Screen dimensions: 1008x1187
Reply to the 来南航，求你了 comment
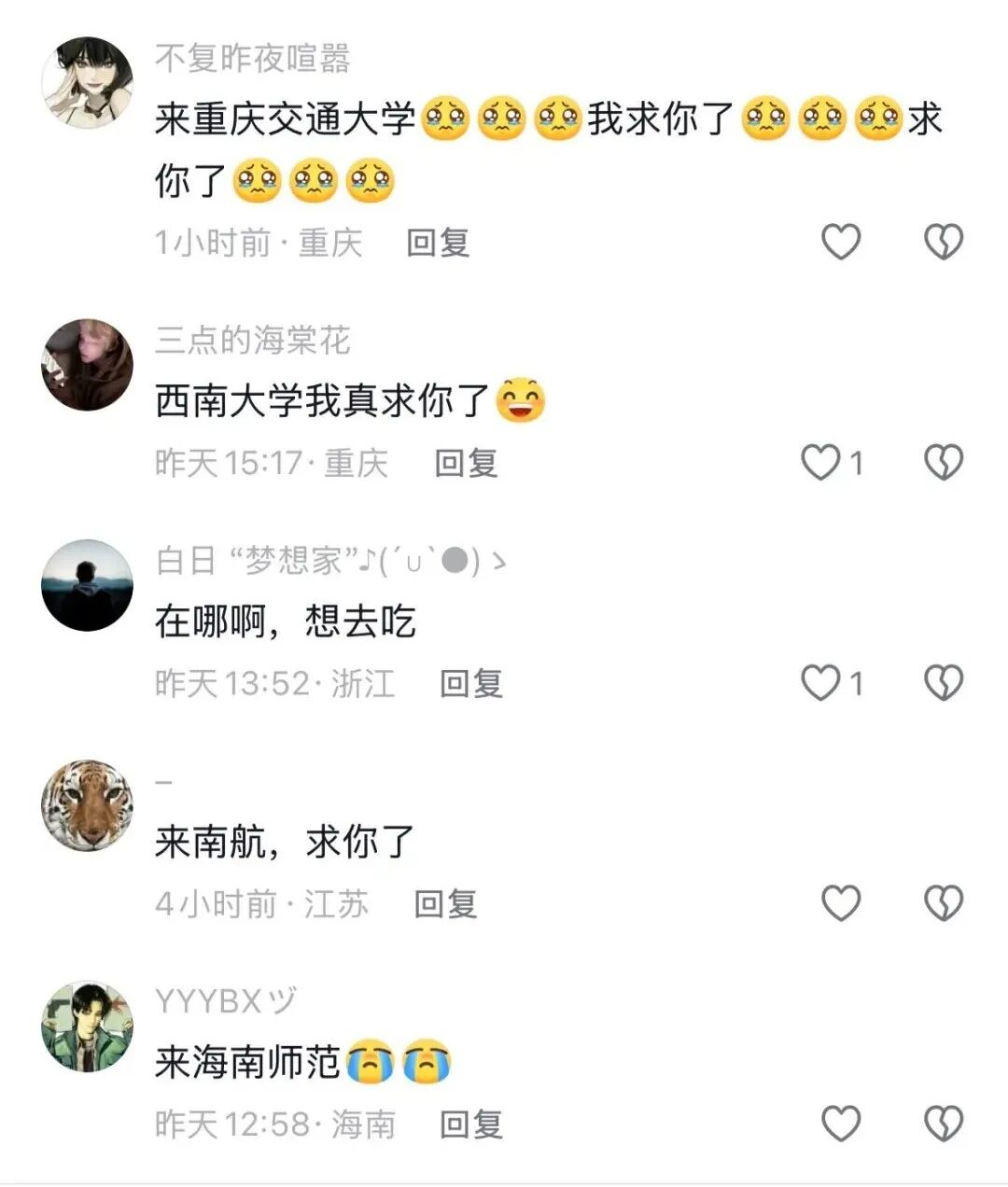pos(445,903)
